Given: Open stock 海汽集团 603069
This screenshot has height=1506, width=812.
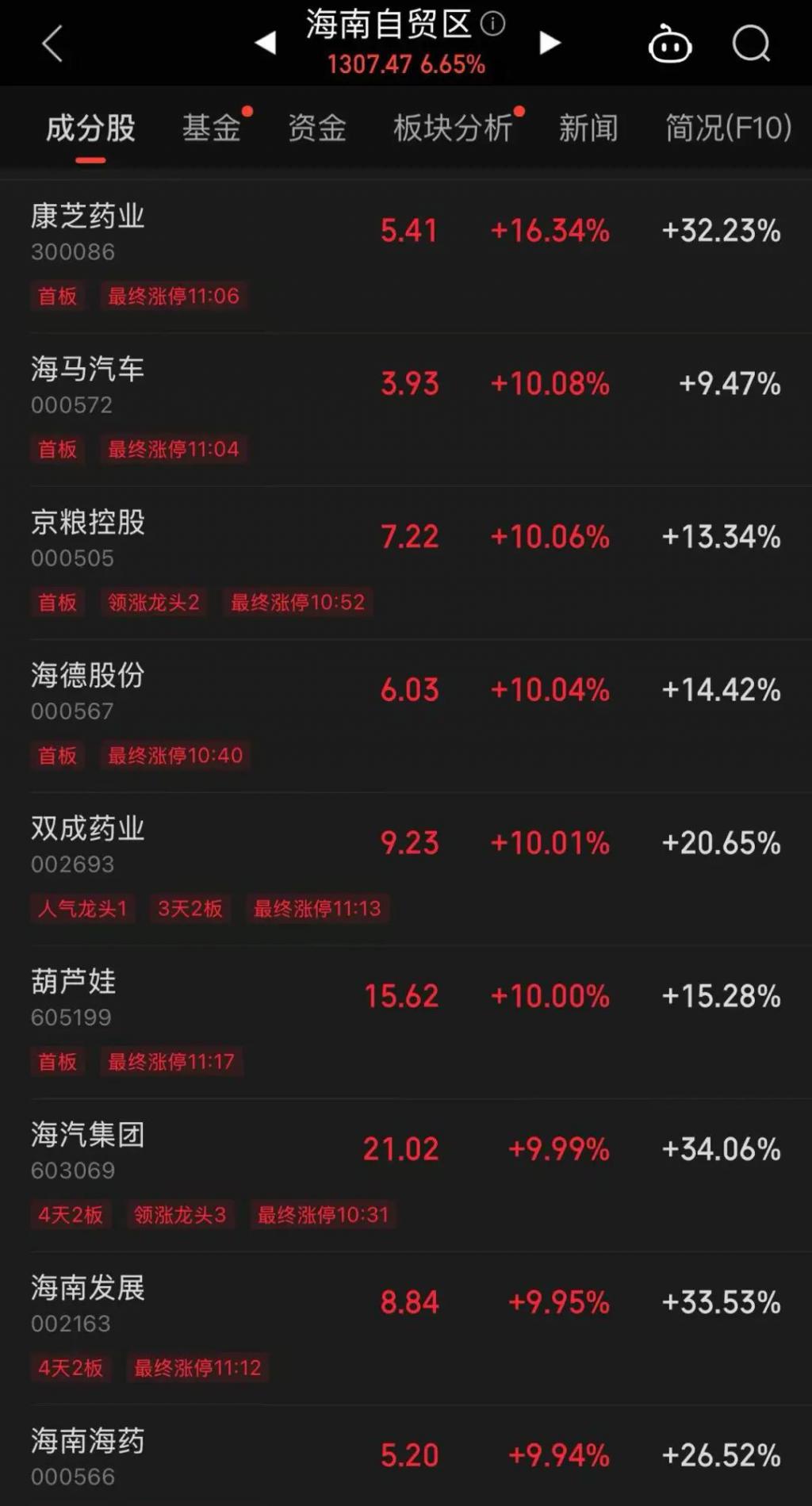Looking at the screenshot, I should coord(406,1175).
